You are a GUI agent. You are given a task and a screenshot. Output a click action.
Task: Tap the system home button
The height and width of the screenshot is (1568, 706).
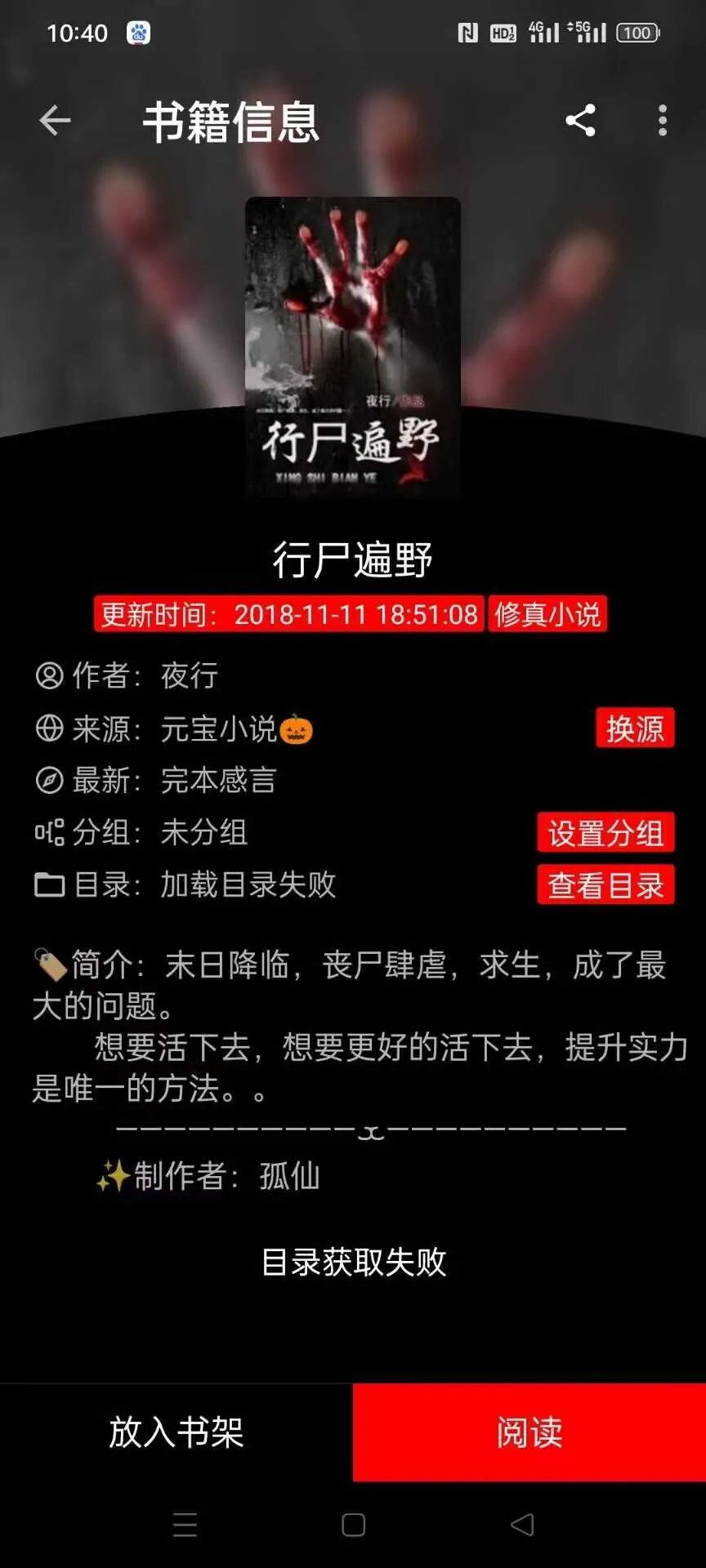(353, 1525)
